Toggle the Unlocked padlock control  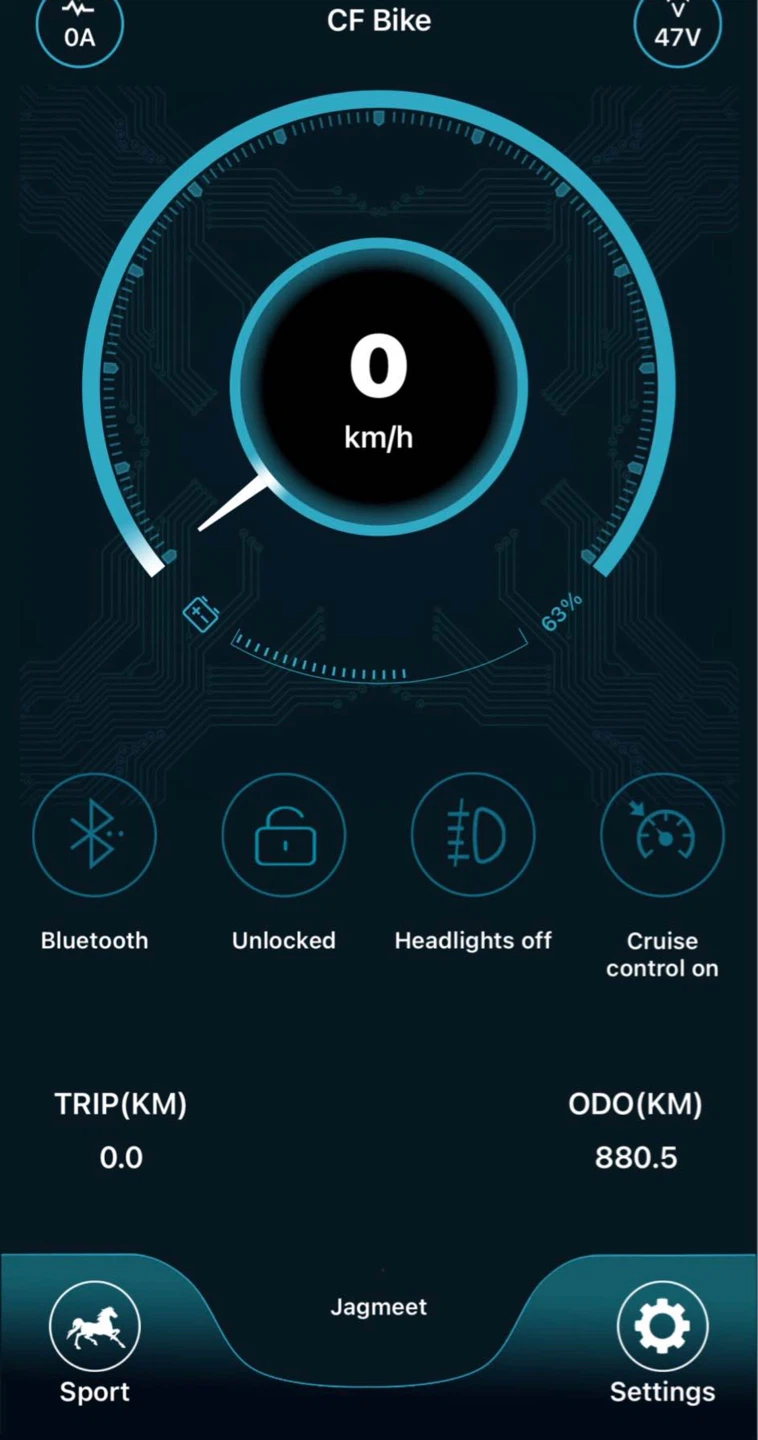pyautogui.click(x=284, y=834)
